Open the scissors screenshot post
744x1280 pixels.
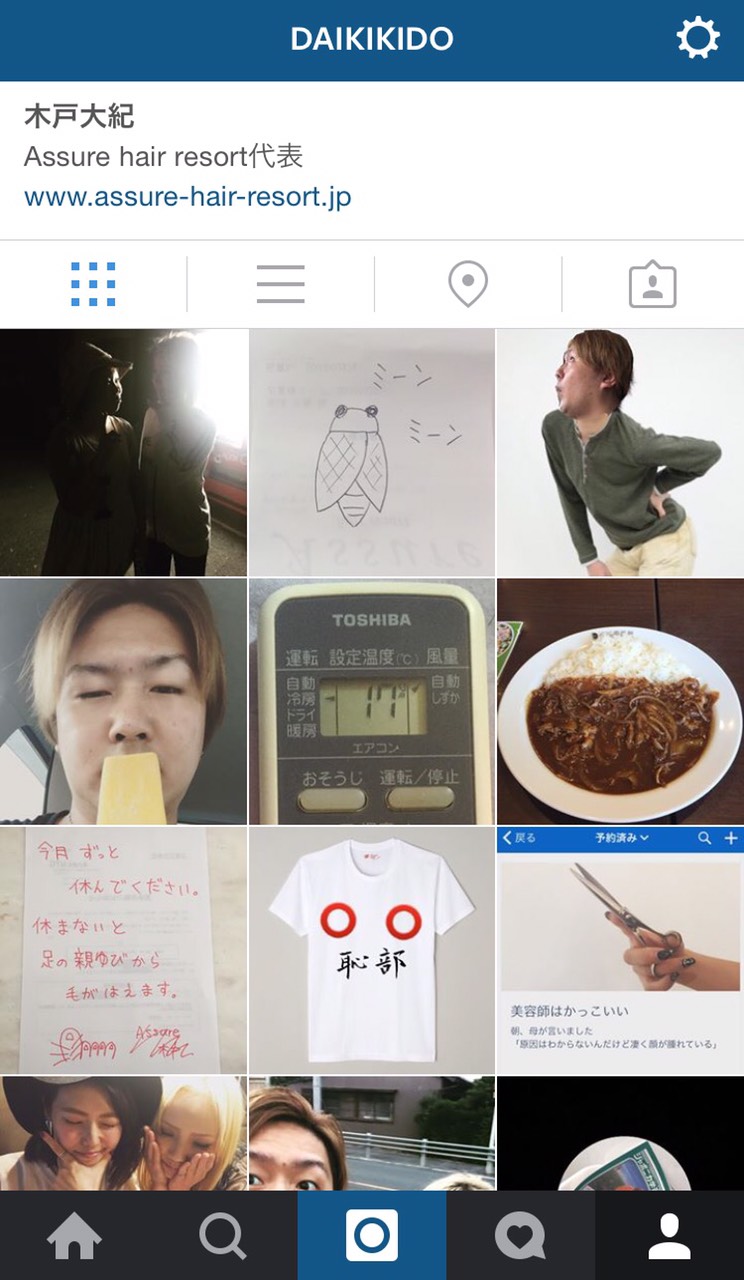[x=620, y=949]
